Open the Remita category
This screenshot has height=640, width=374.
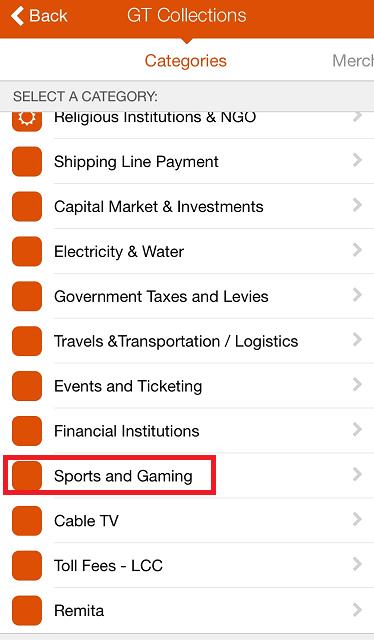[x=187, y=610]
